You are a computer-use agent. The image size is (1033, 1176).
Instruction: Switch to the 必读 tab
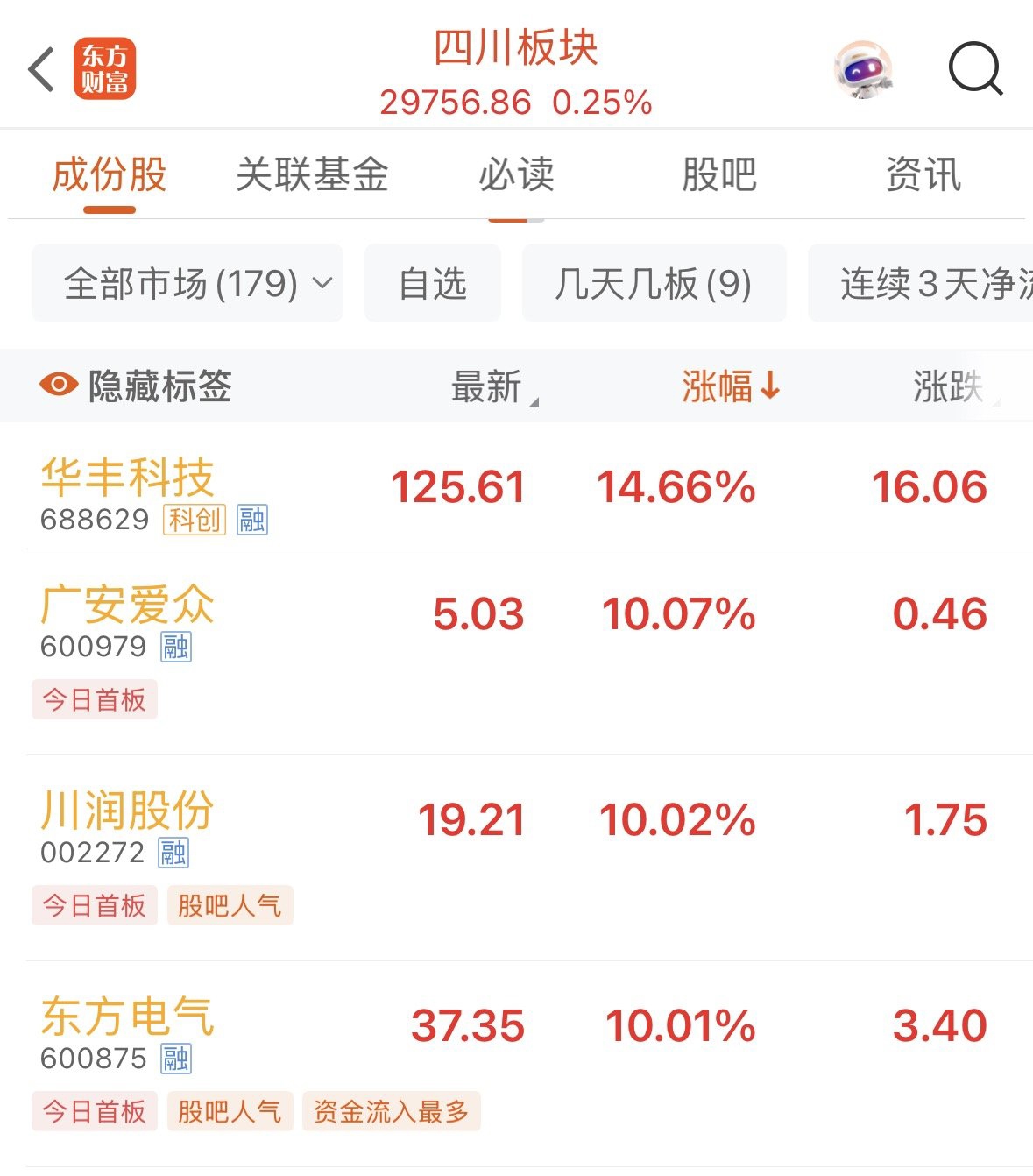click(516, 174)
